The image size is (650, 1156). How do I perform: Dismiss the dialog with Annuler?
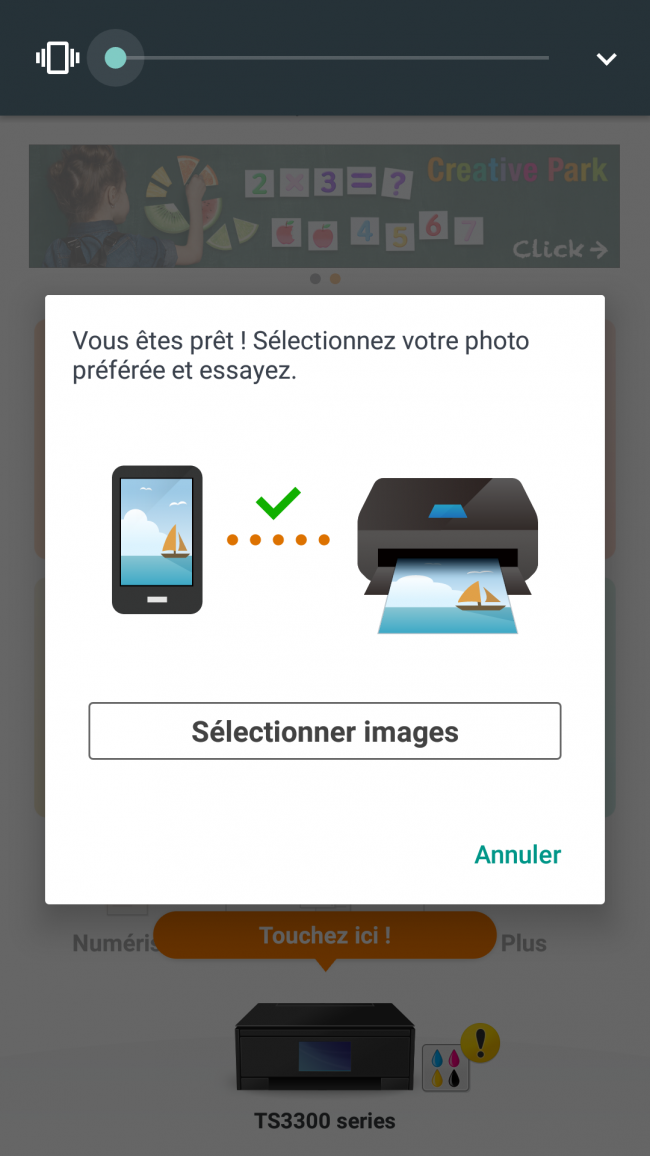(517, 854)
